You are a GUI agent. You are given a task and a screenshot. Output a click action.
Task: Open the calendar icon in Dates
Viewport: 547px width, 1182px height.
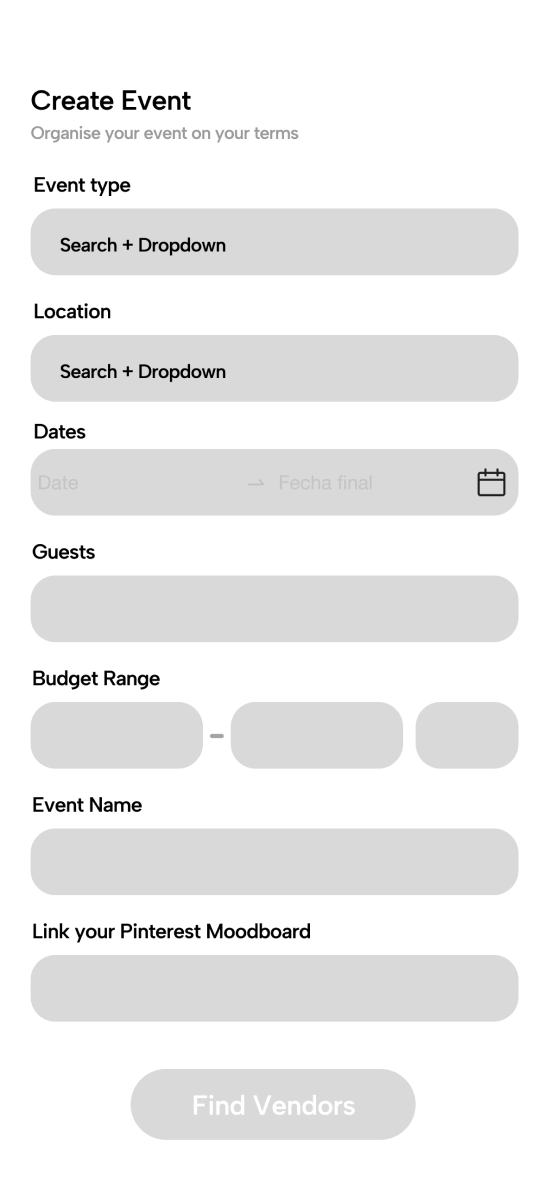(x=491, y=482)
